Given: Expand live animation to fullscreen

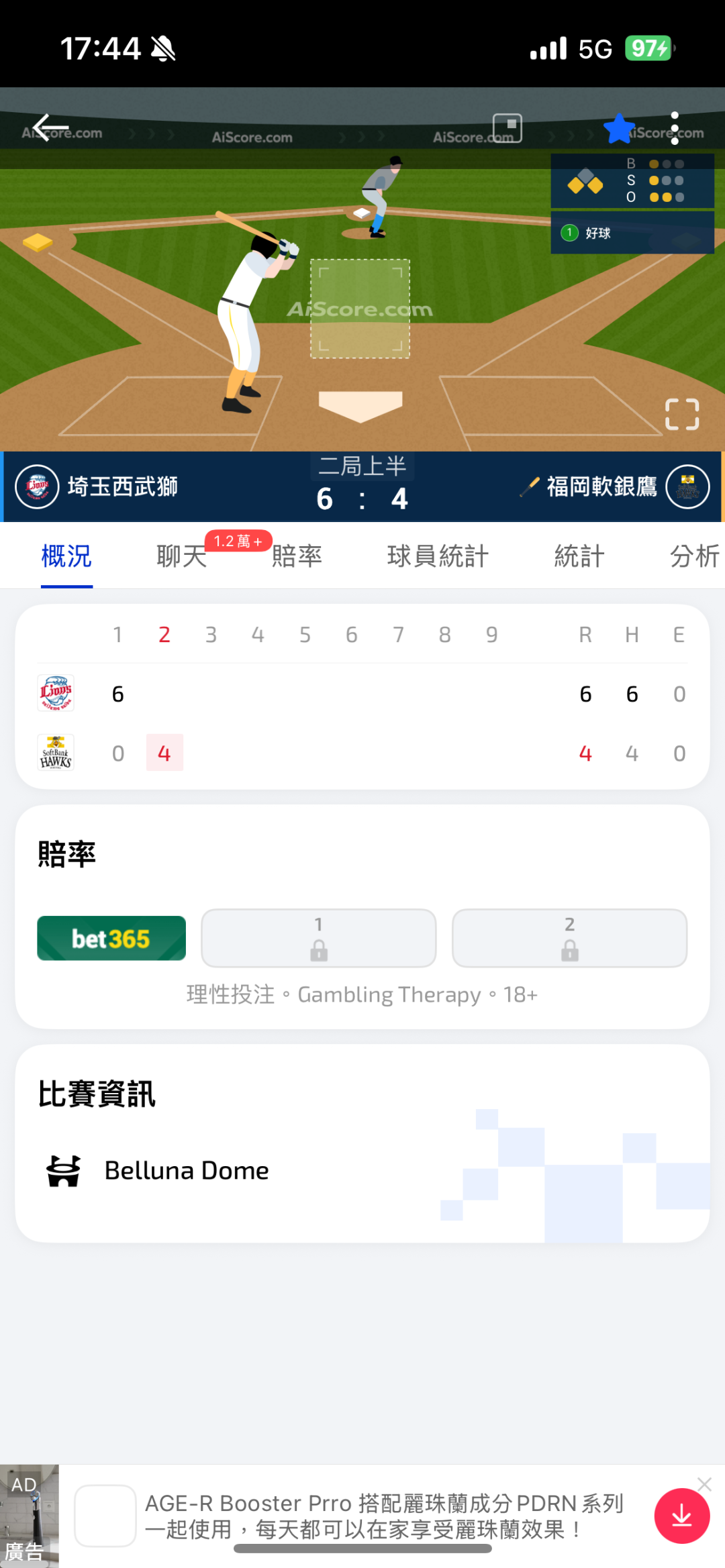Looking at the screenshot, I should pos(682,414).
